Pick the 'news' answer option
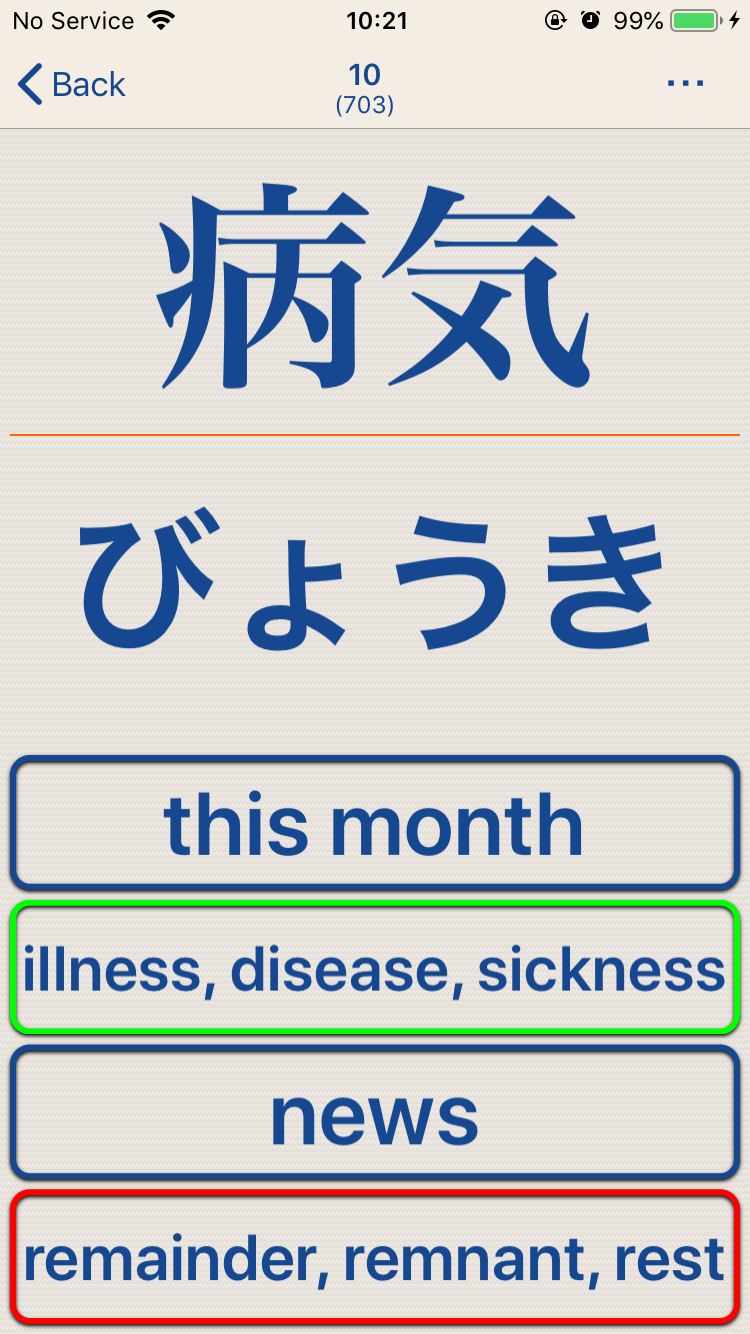This screenshot has width=750, height=1334. click(374, 1113)
